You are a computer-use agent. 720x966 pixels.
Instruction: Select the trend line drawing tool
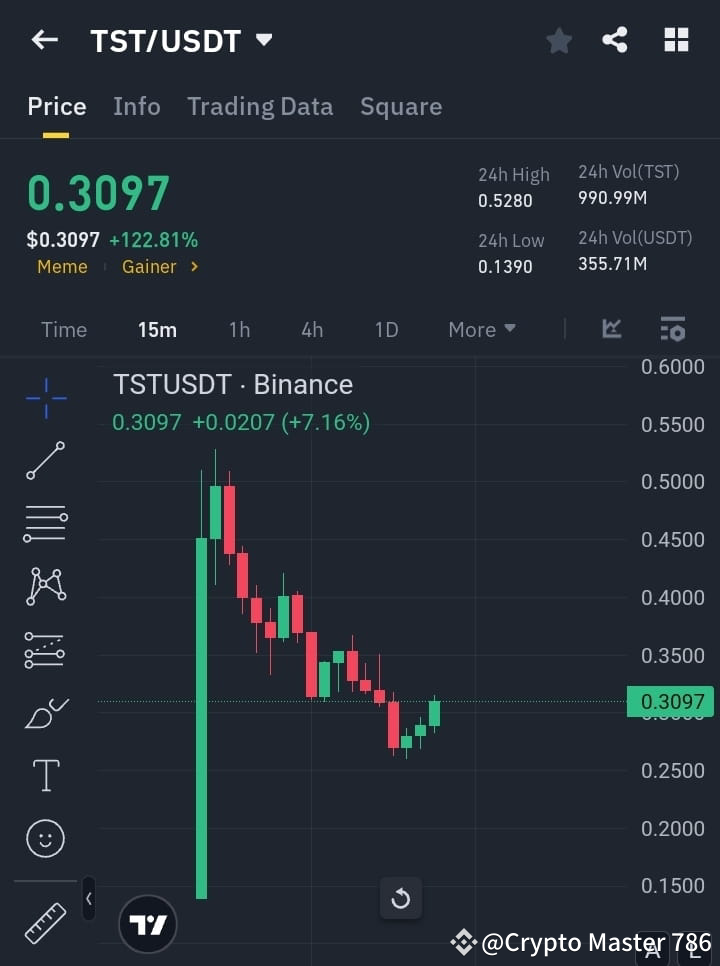(x=45, y=461)
